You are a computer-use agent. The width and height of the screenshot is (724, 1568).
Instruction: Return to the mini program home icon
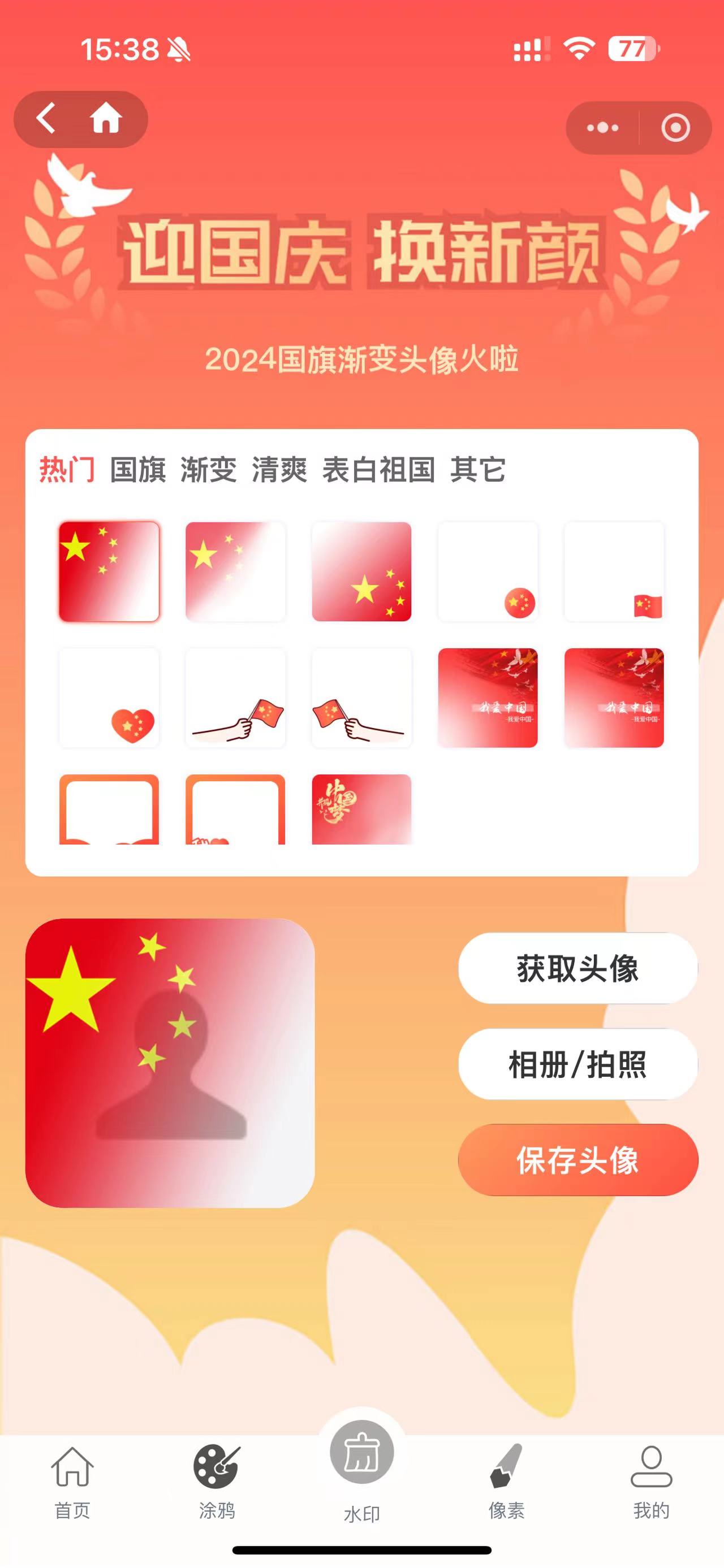106,118
